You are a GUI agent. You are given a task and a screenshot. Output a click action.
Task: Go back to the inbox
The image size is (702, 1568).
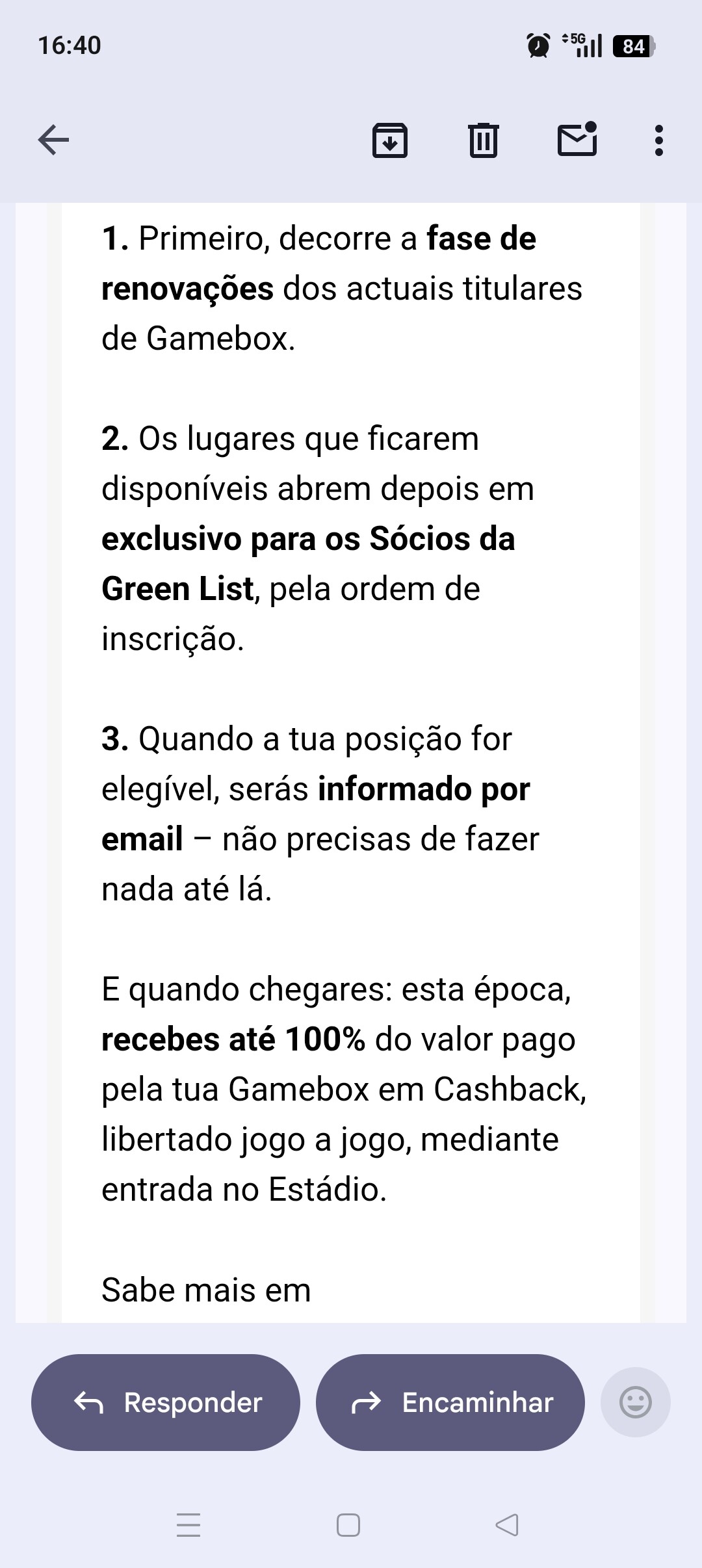pyautogui.click(x=53, y=140)
